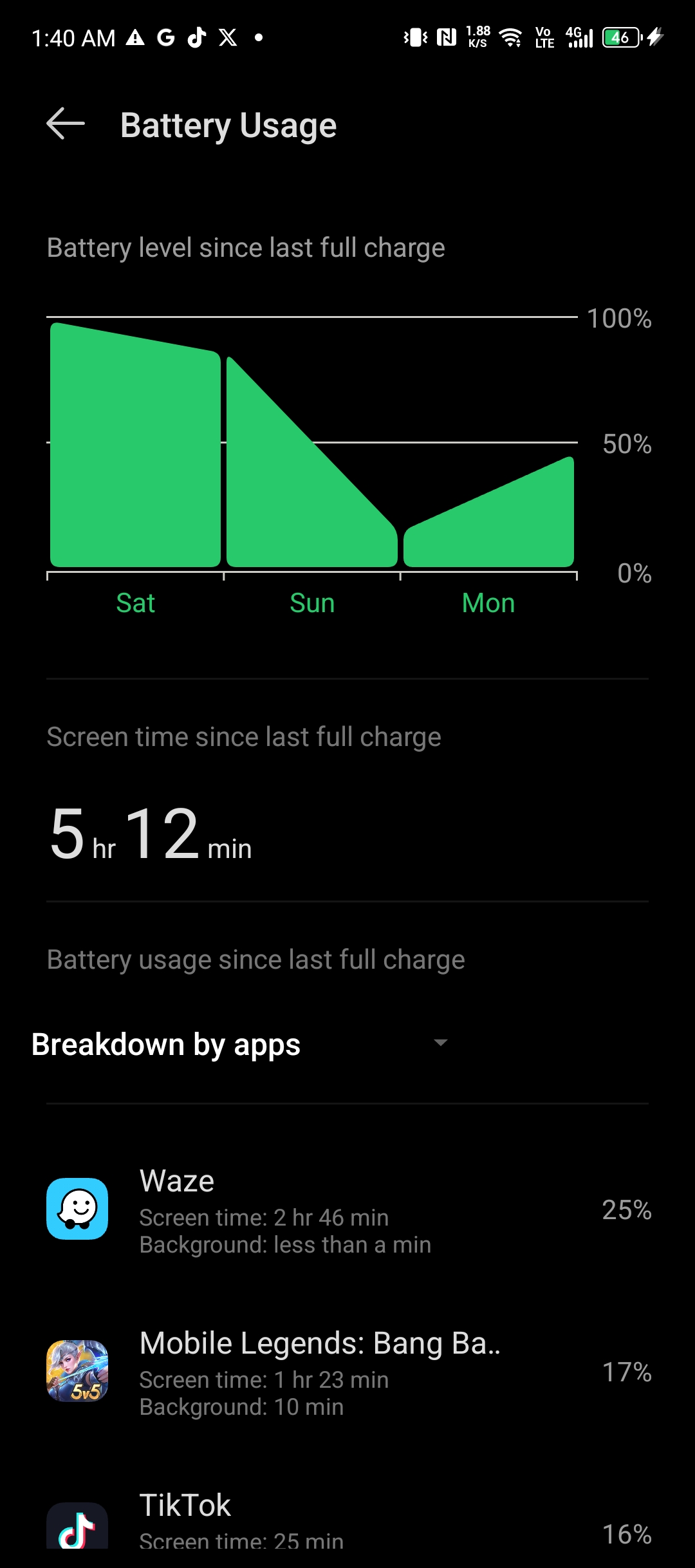Expand the Breakdown by apps dropdown
The image size is (695, 1568).
[239, 1044]
